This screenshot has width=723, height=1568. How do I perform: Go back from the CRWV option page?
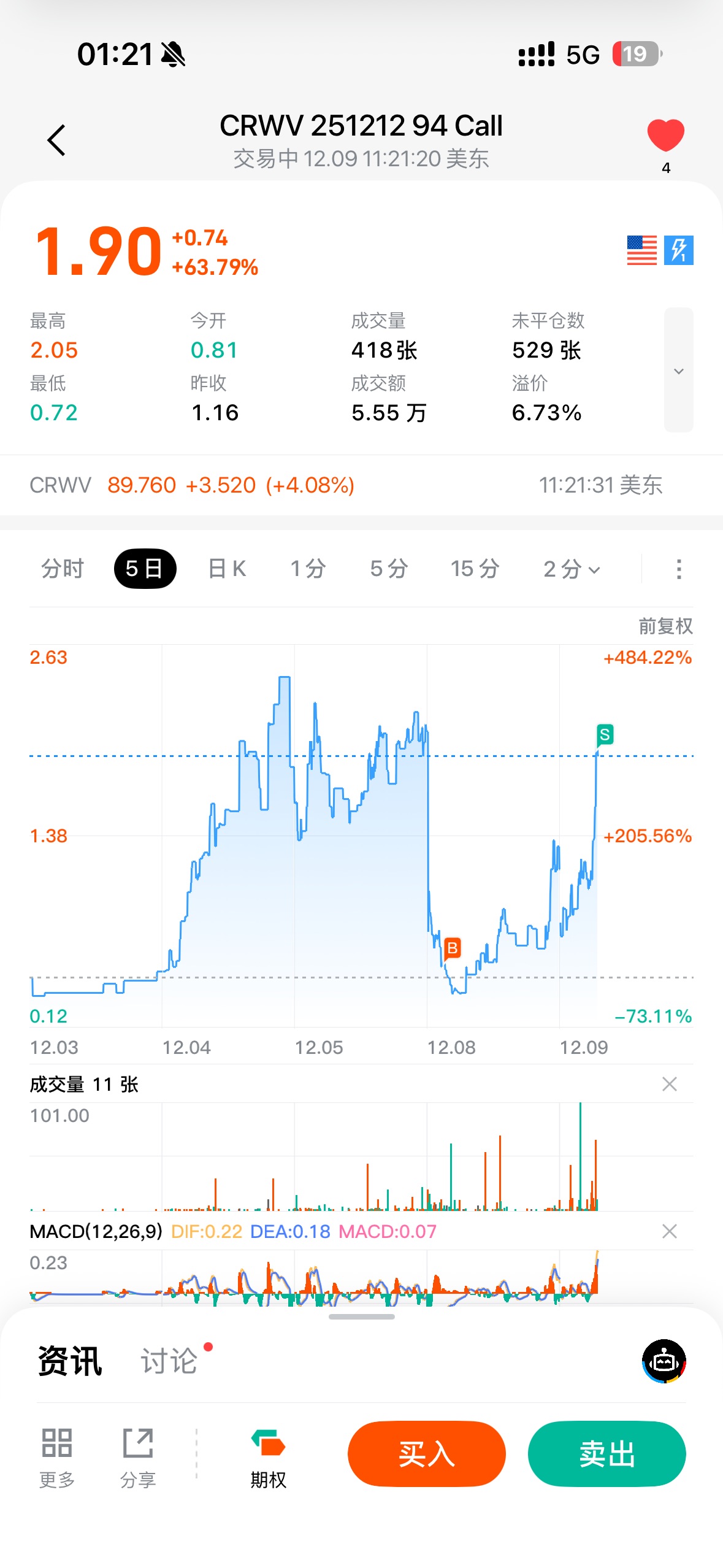tap(56, 140)
